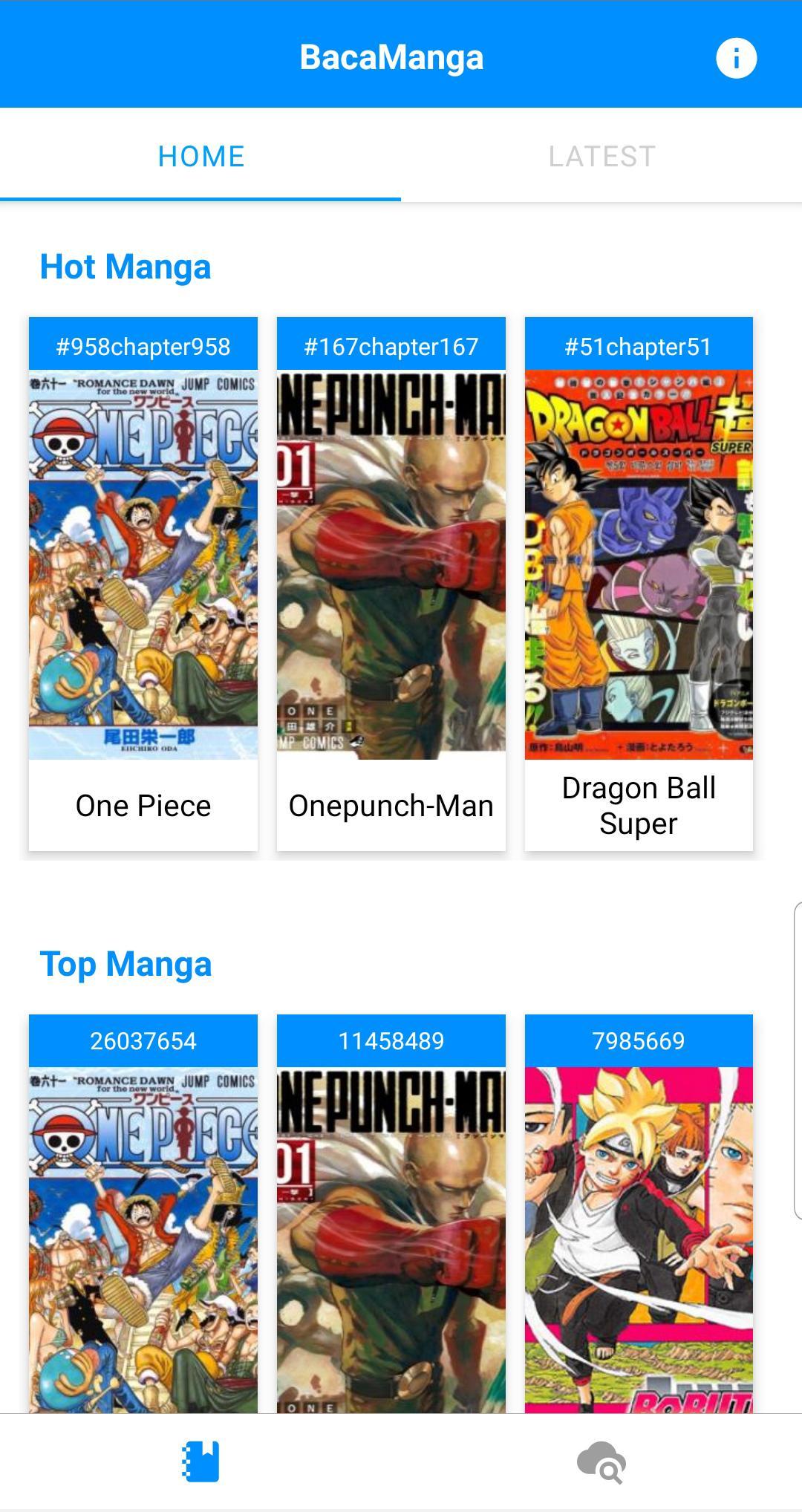The image size is (802, 1512).
Task: Open Onepunch-Man in Hot Manga
Action: click(391, 584)
